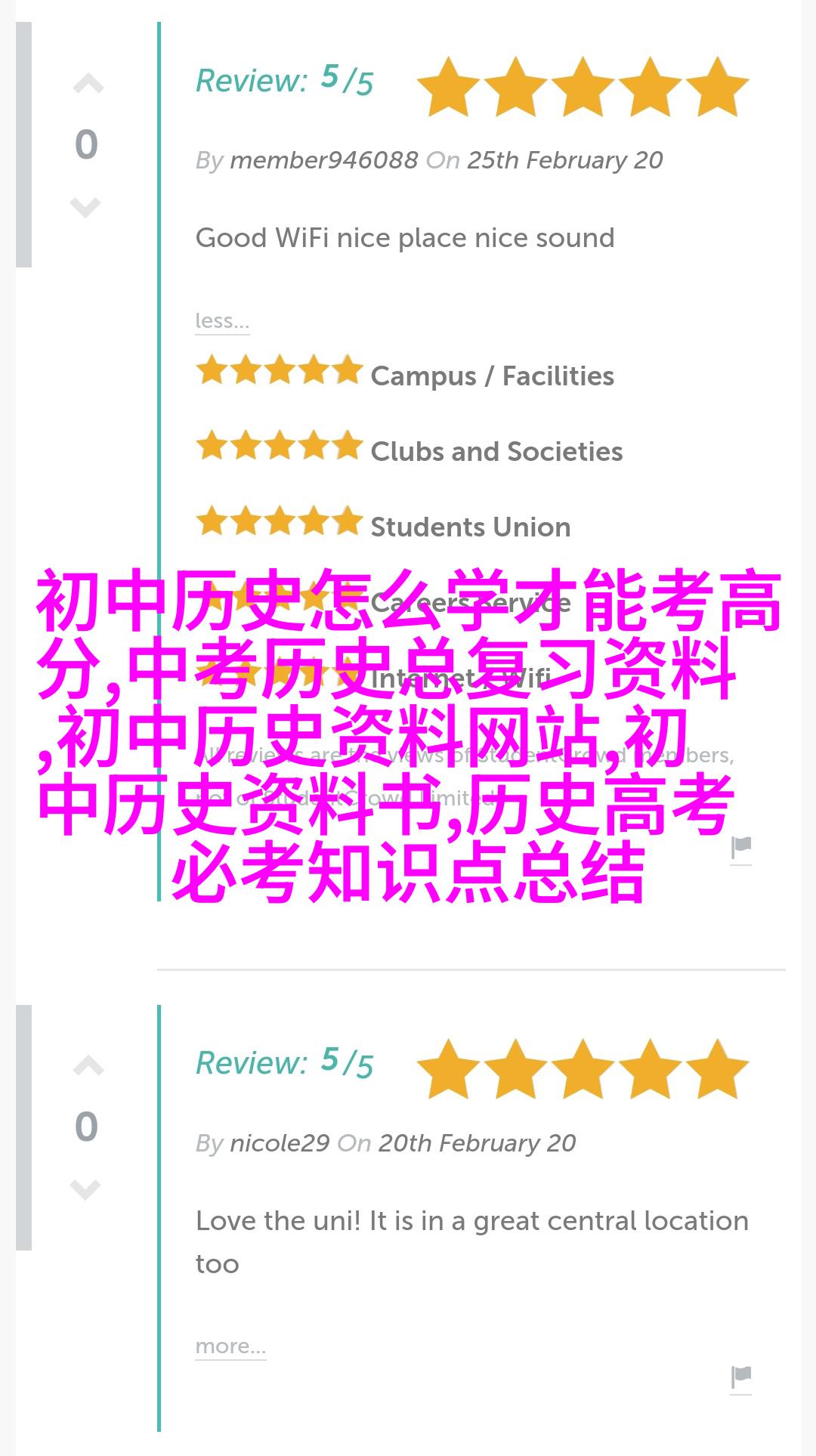The image size is (816, 1456).
Task: Expand nicole29's review with more...
Action: 230,1346
